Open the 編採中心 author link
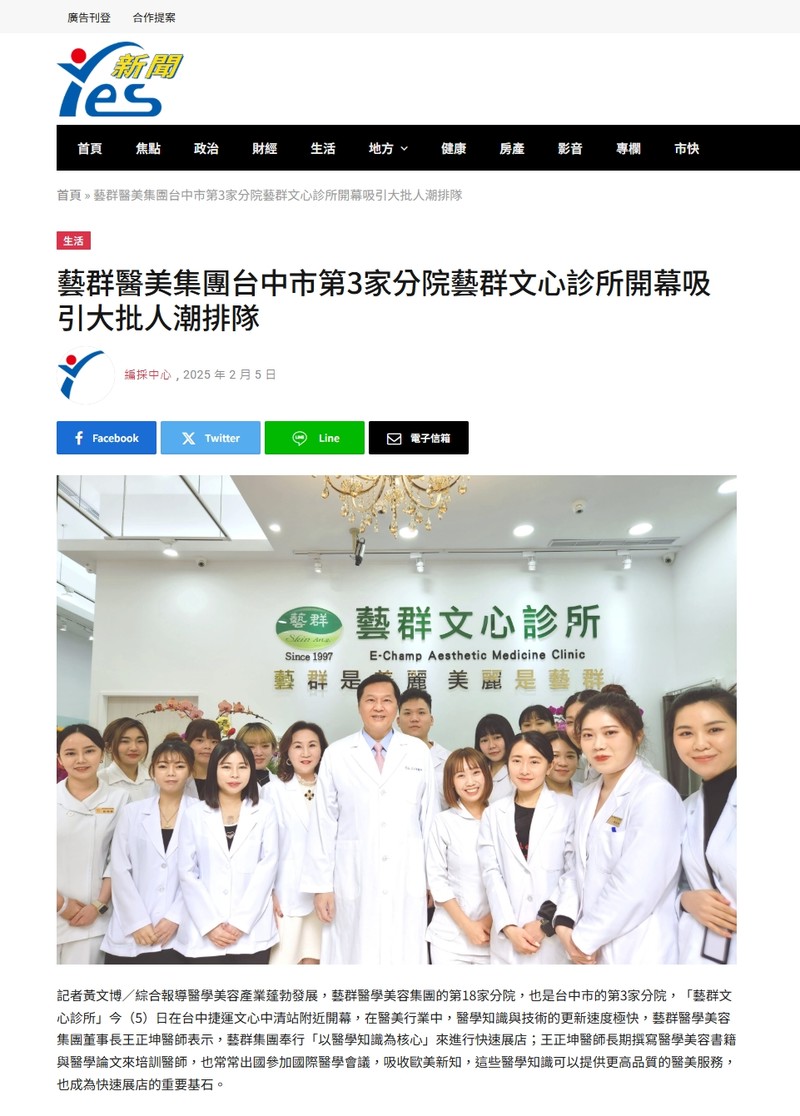This screenshot has height=1116, width=800. point(147,375)
